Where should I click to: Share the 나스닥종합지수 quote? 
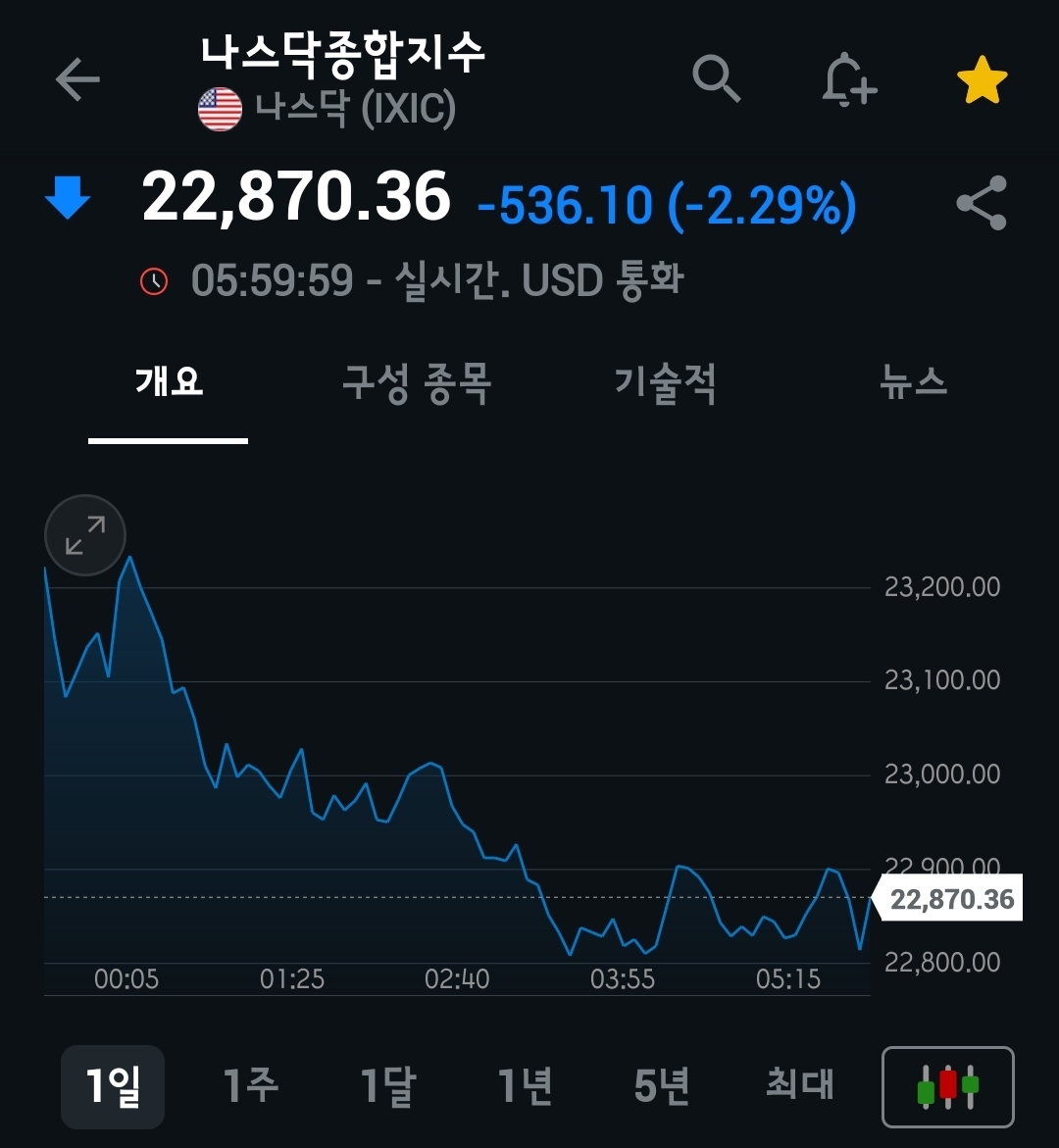(982, 203)
